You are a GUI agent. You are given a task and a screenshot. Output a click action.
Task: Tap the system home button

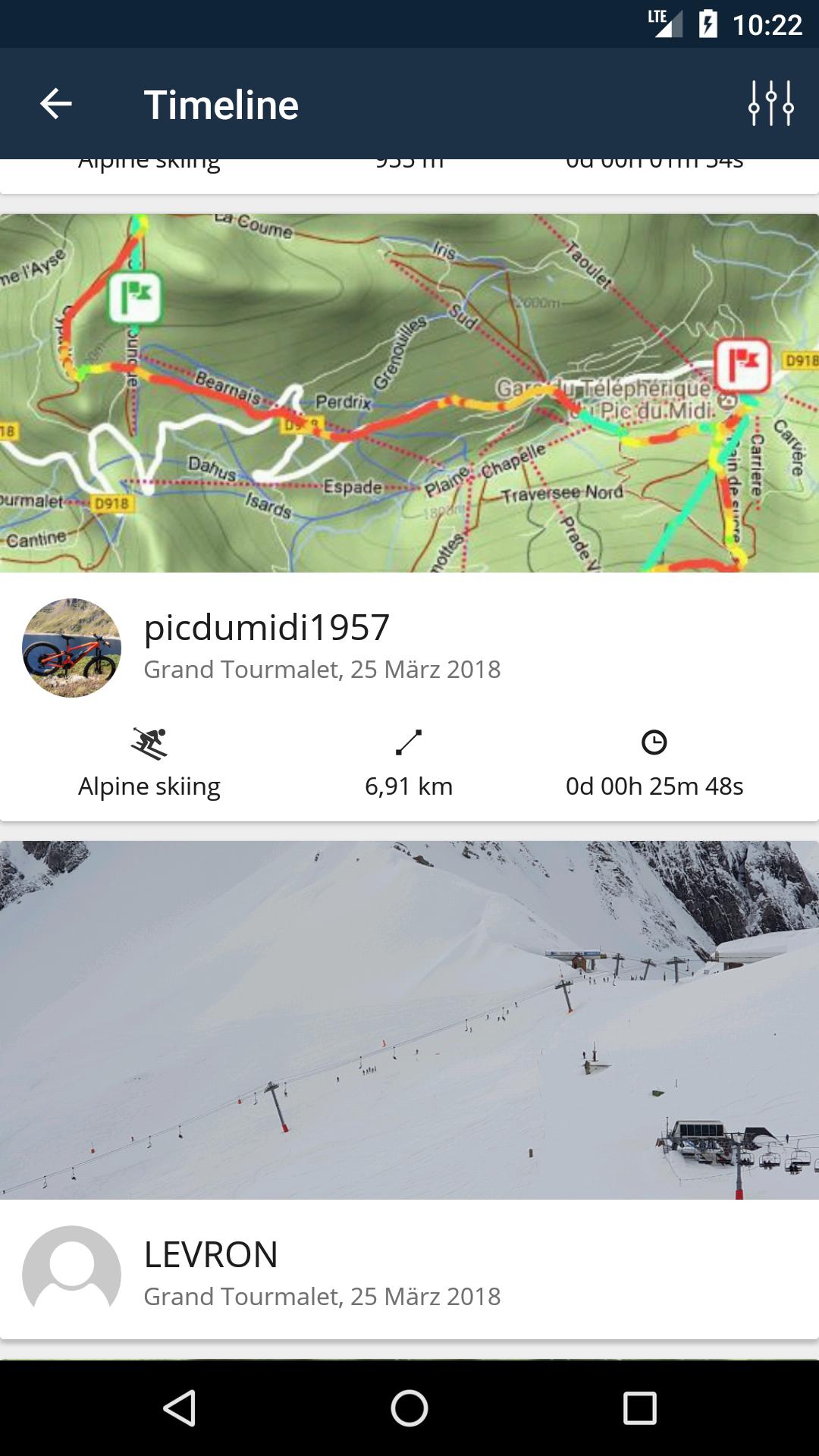click(409, 1408)
